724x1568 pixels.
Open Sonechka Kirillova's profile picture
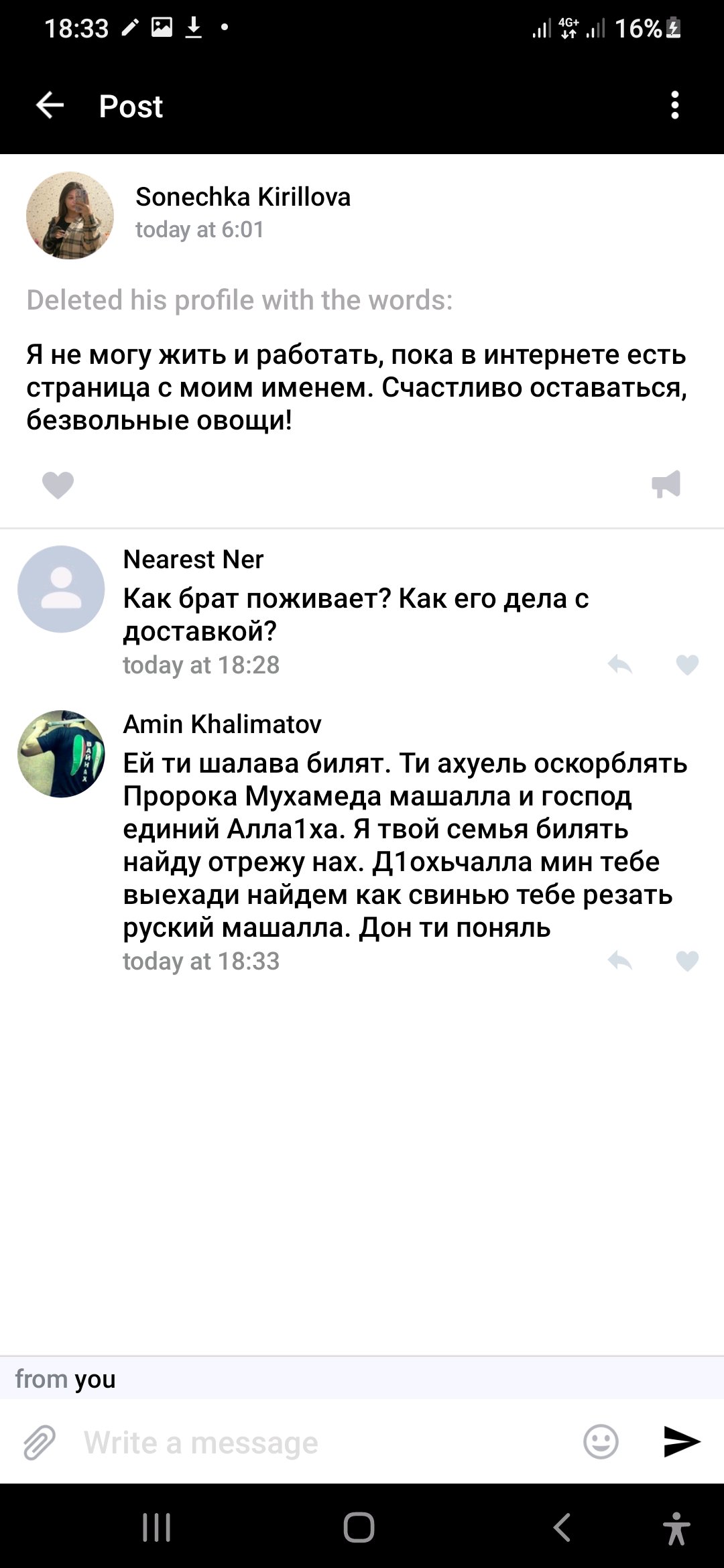[70, 215]
